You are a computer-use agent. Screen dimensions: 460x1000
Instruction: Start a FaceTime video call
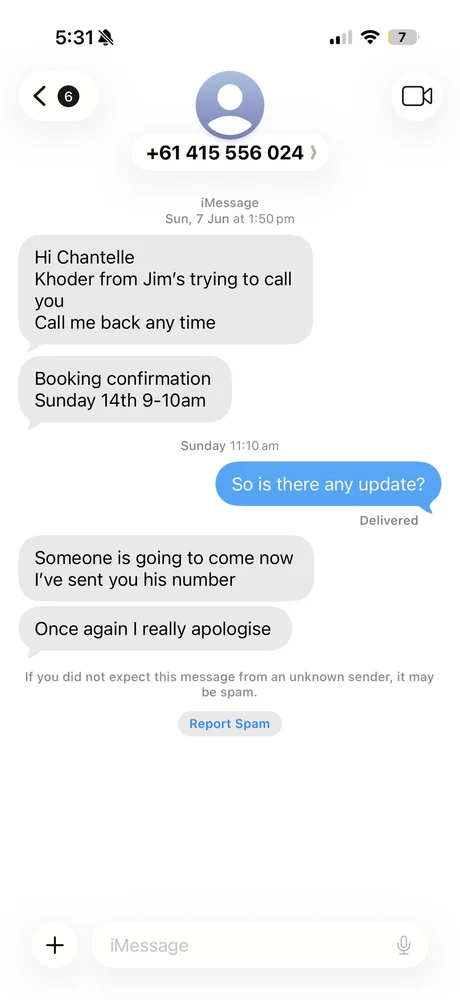(417, 96)
